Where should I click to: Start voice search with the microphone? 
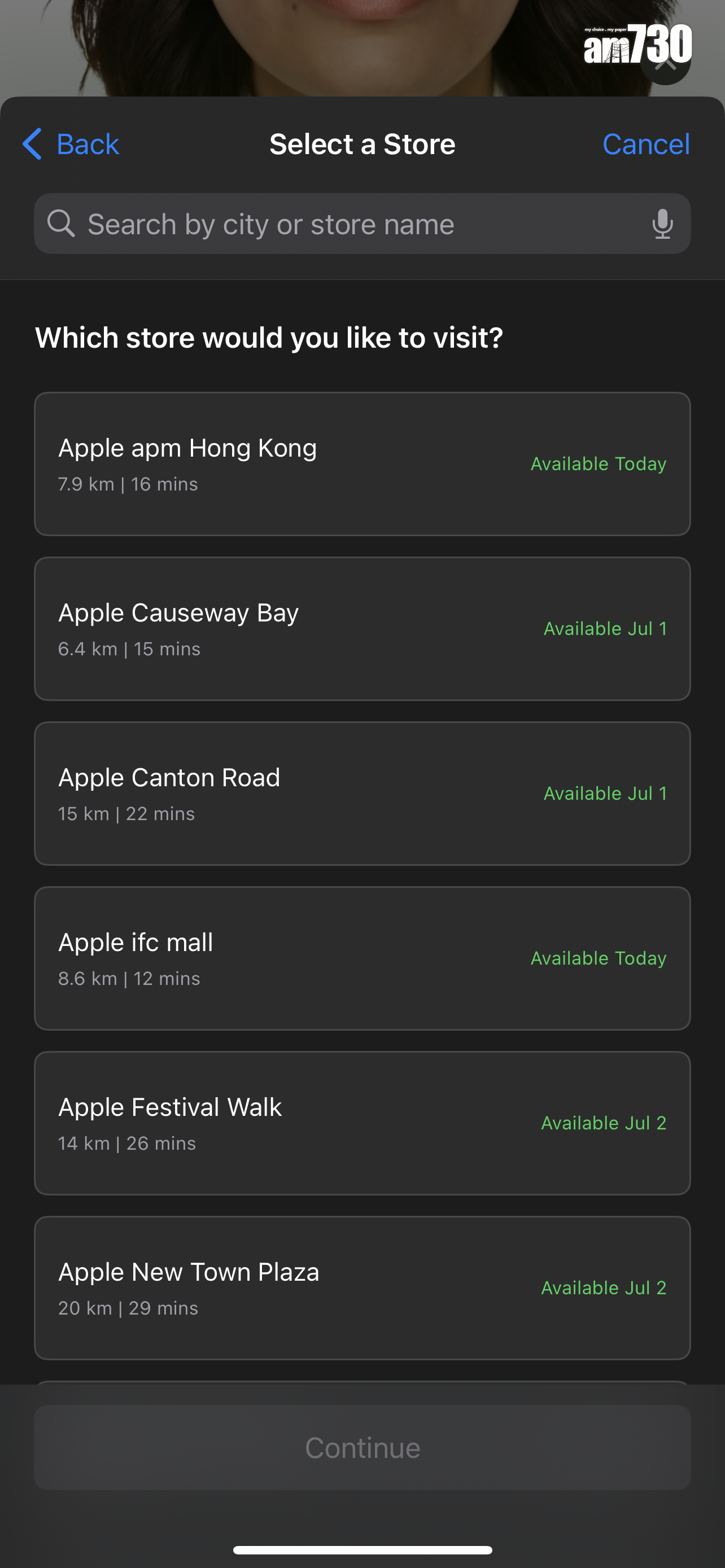click(x=662, y=224)
